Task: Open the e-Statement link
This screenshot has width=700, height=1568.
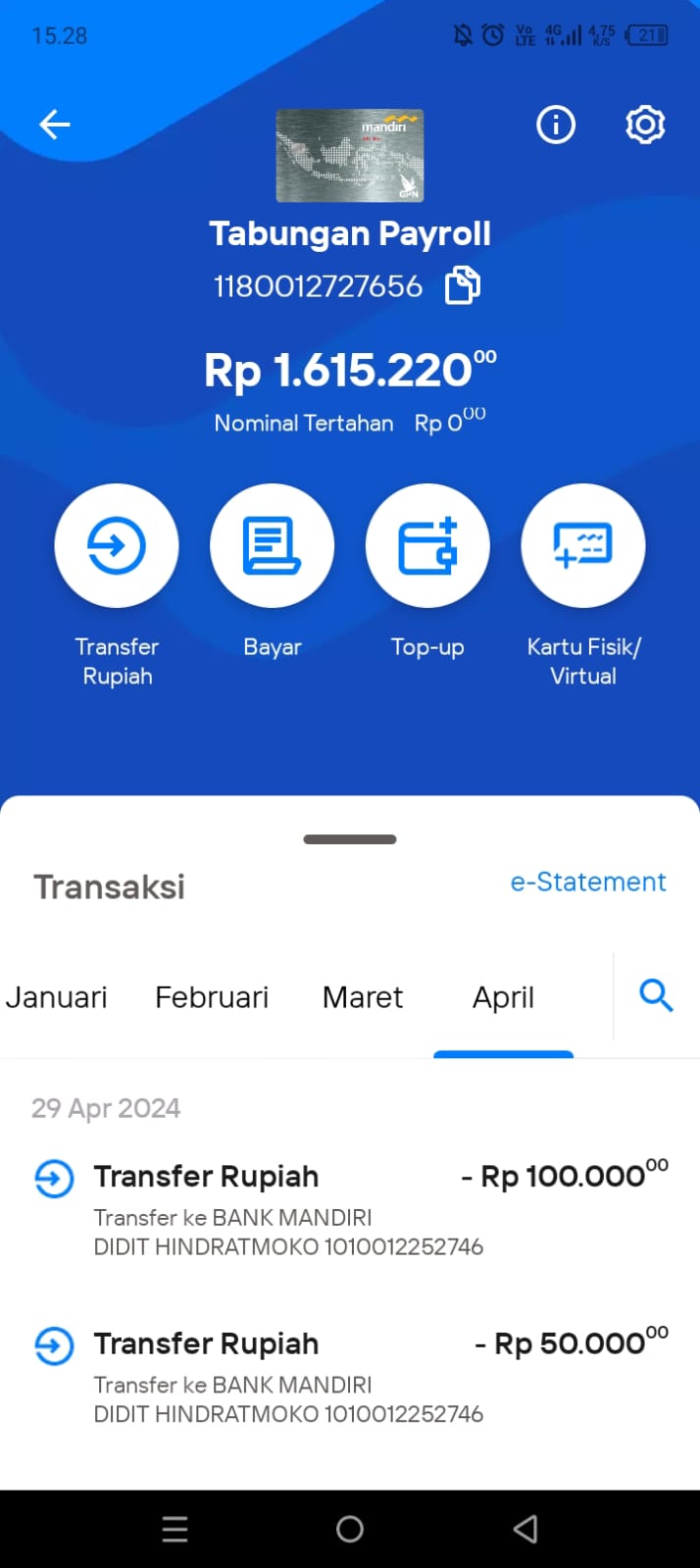Action: pos(588,882)
